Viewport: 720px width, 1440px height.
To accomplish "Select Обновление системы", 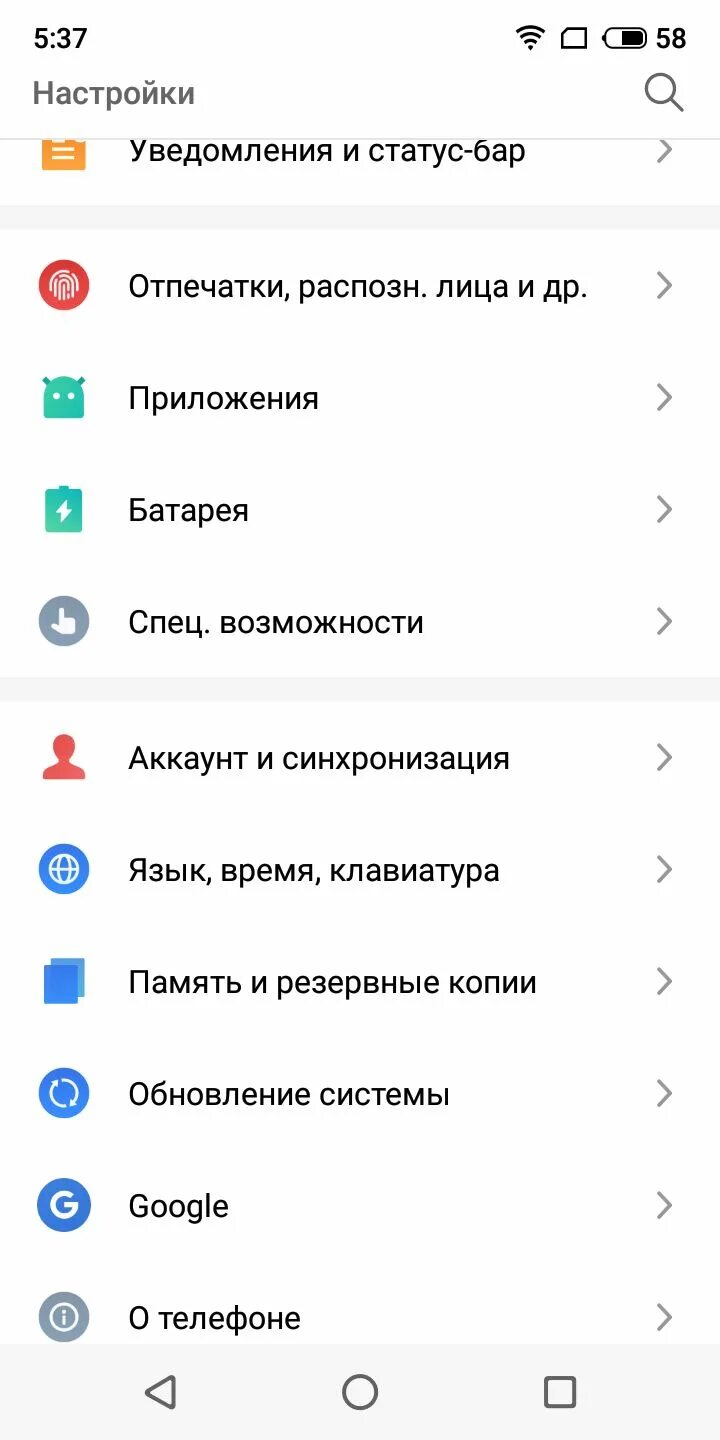I will click(360, 1094).
